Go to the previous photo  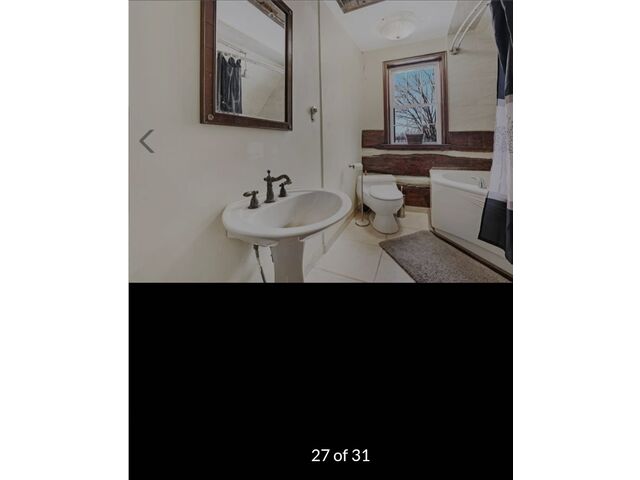click(x=147, y=141)
